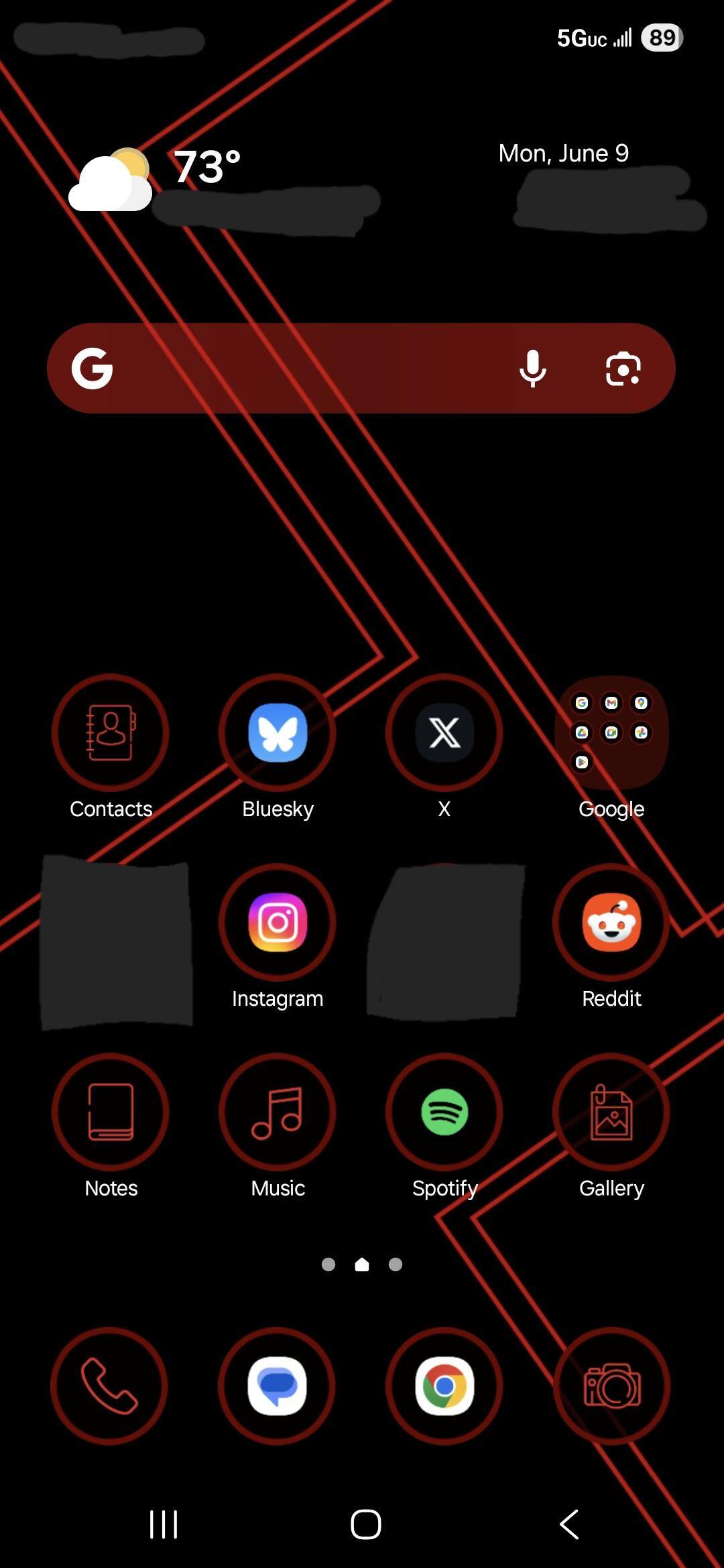This screenshot has height=1568, width=724.
Task: Launch the Music app
Action: coord(278,1112)
